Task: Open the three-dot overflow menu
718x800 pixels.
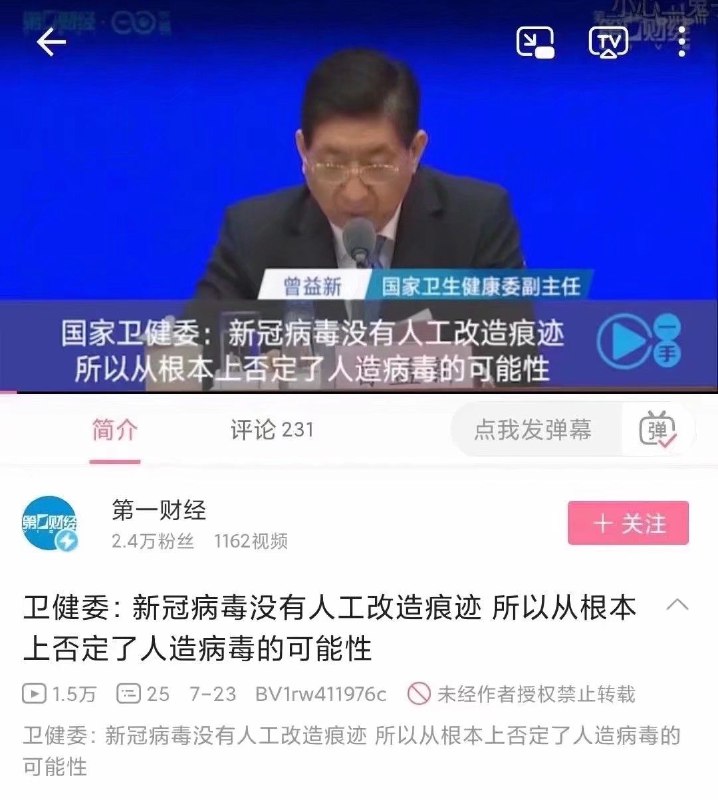Action: coord(681,42)
